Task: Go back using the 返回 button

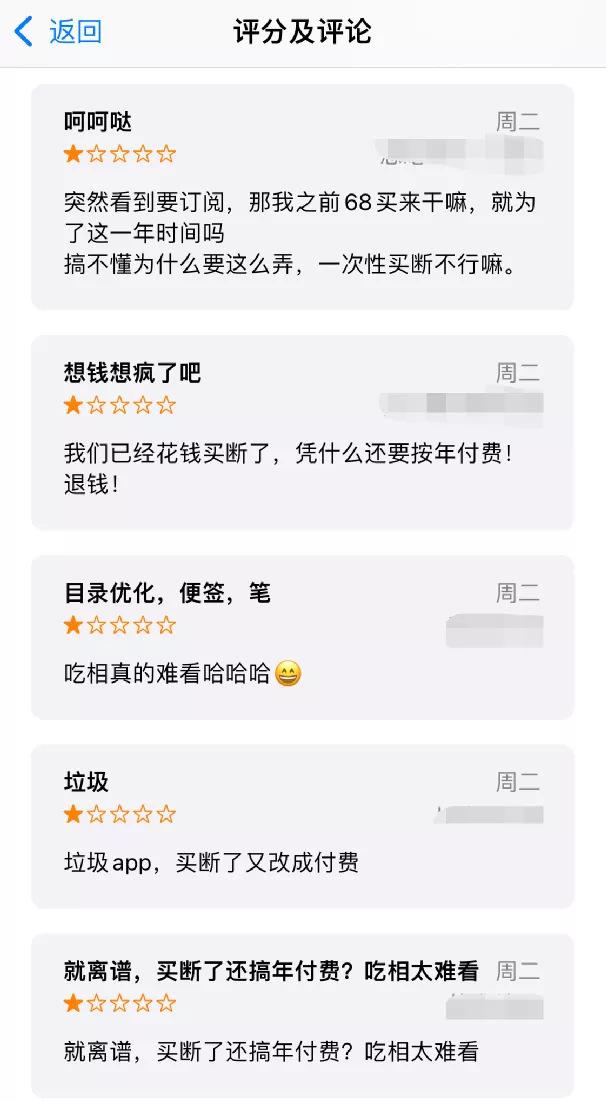Action: (x=59, y=32)
